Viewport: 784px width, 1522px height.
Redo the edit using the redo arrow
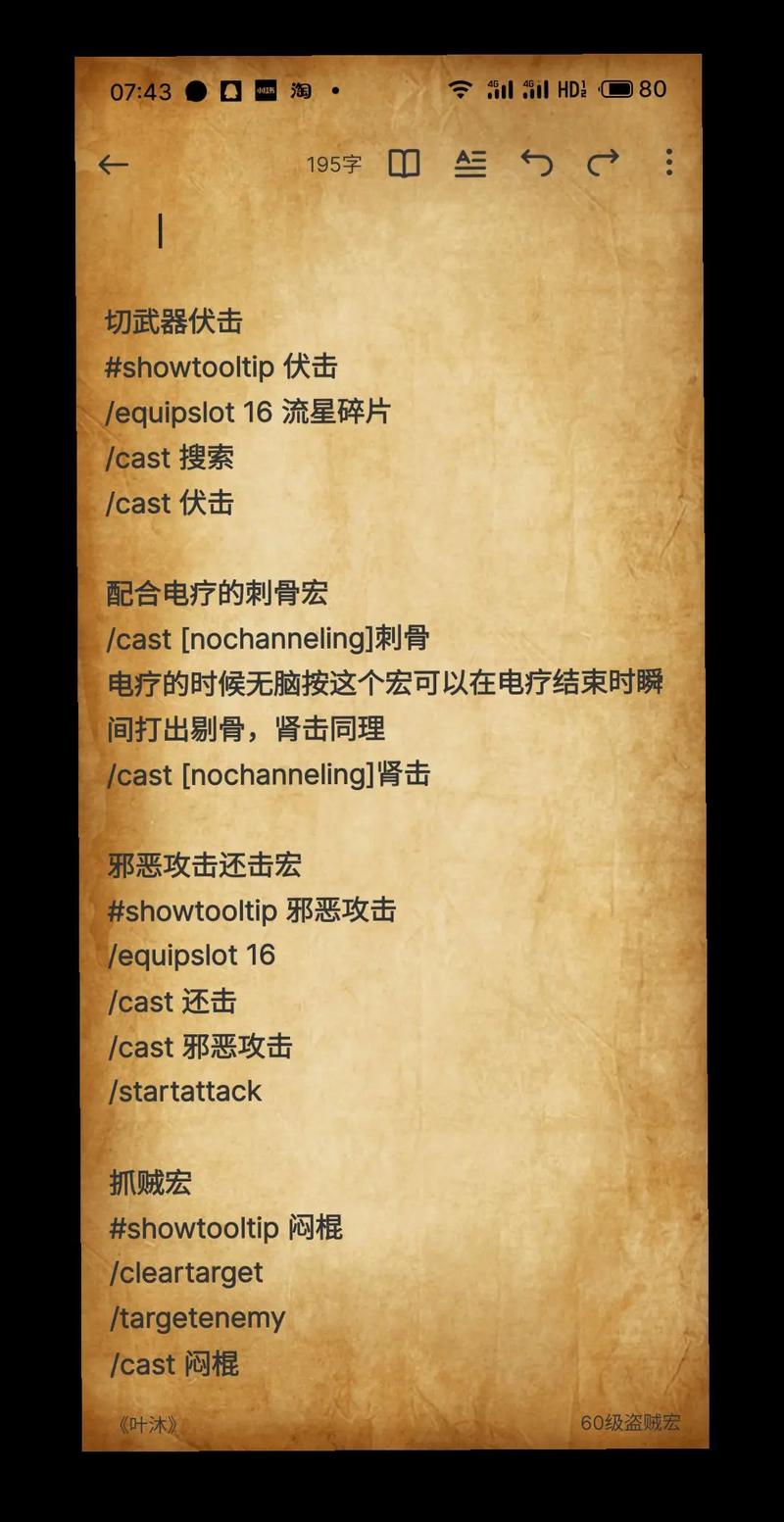click(x=604, y=164)
